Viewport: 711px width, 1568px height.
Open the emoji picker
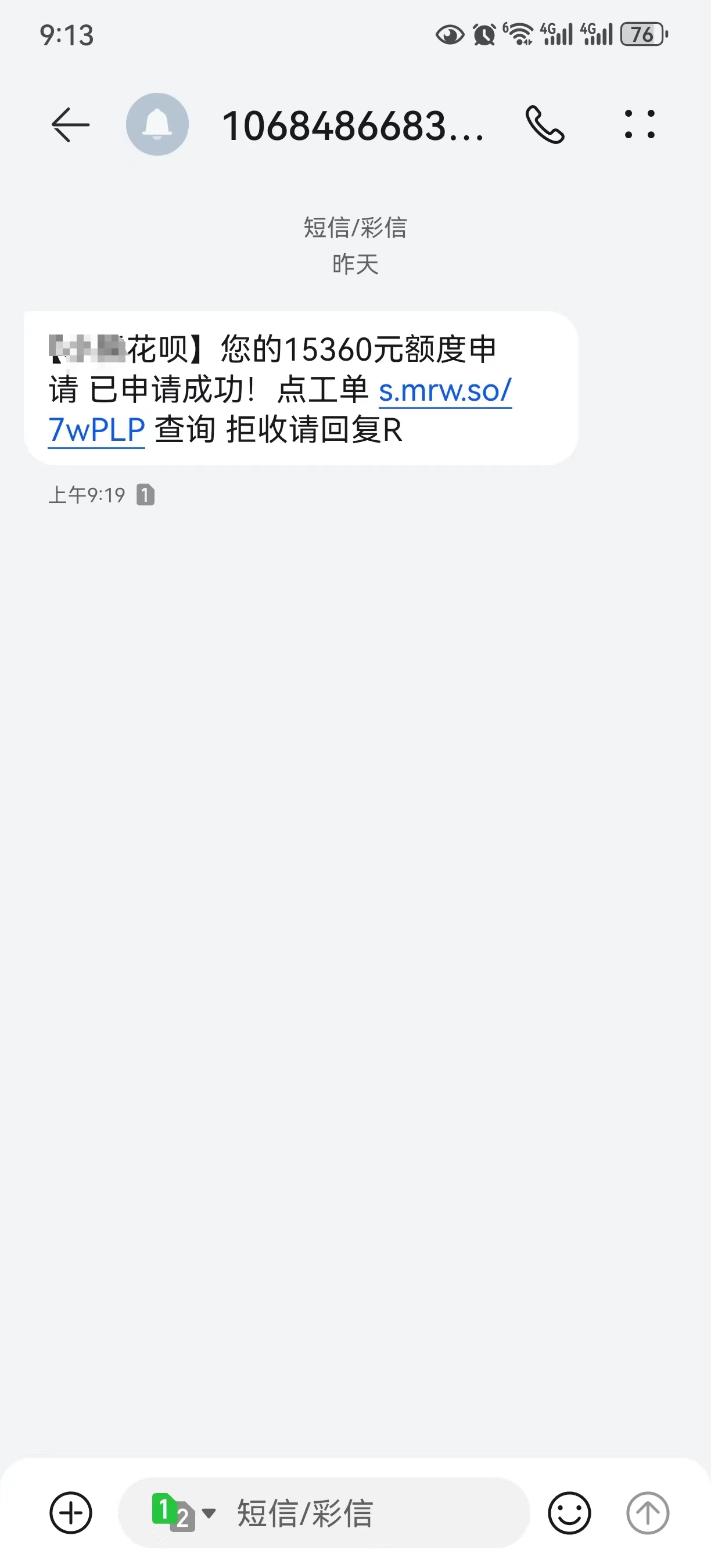pos(569,1513)
